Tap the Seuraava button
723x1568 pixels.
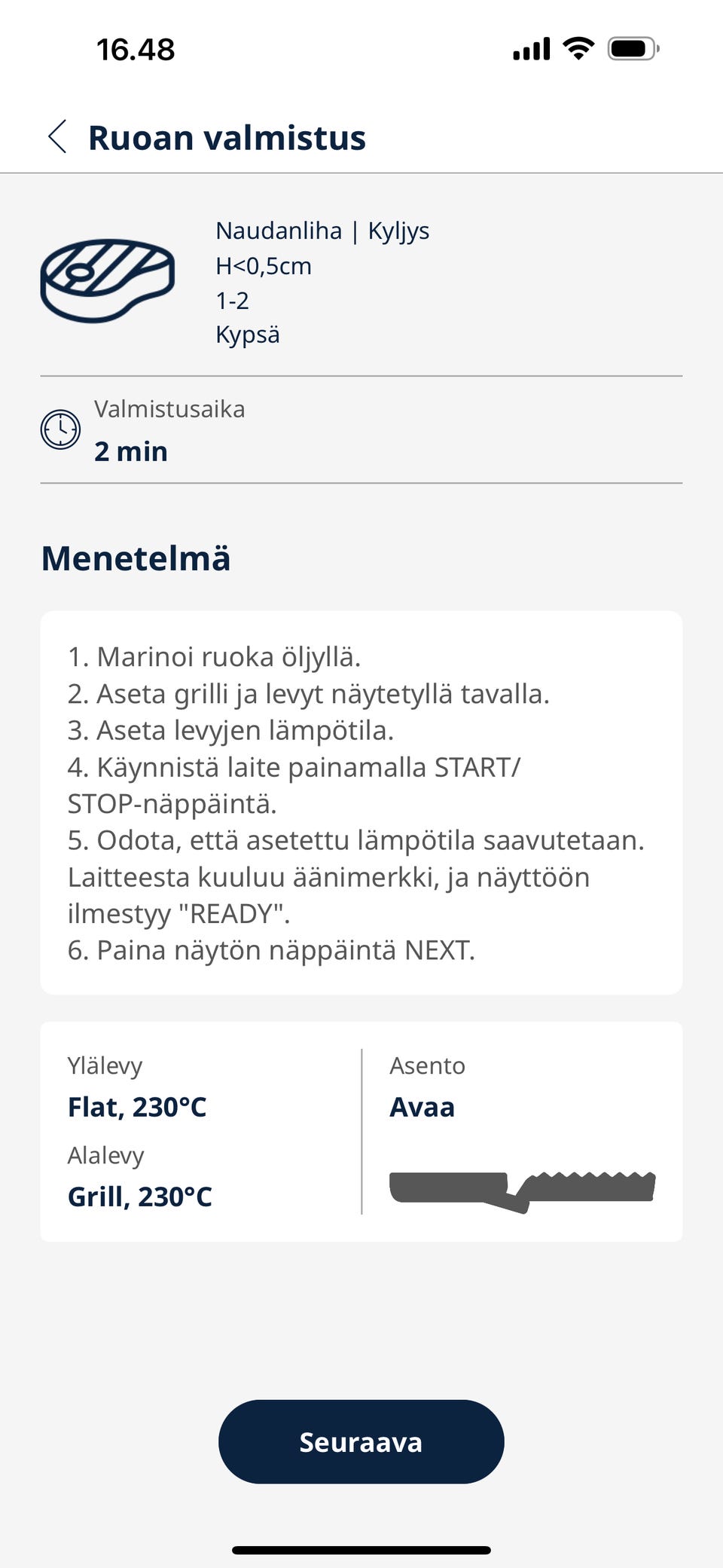[361, 1441]
